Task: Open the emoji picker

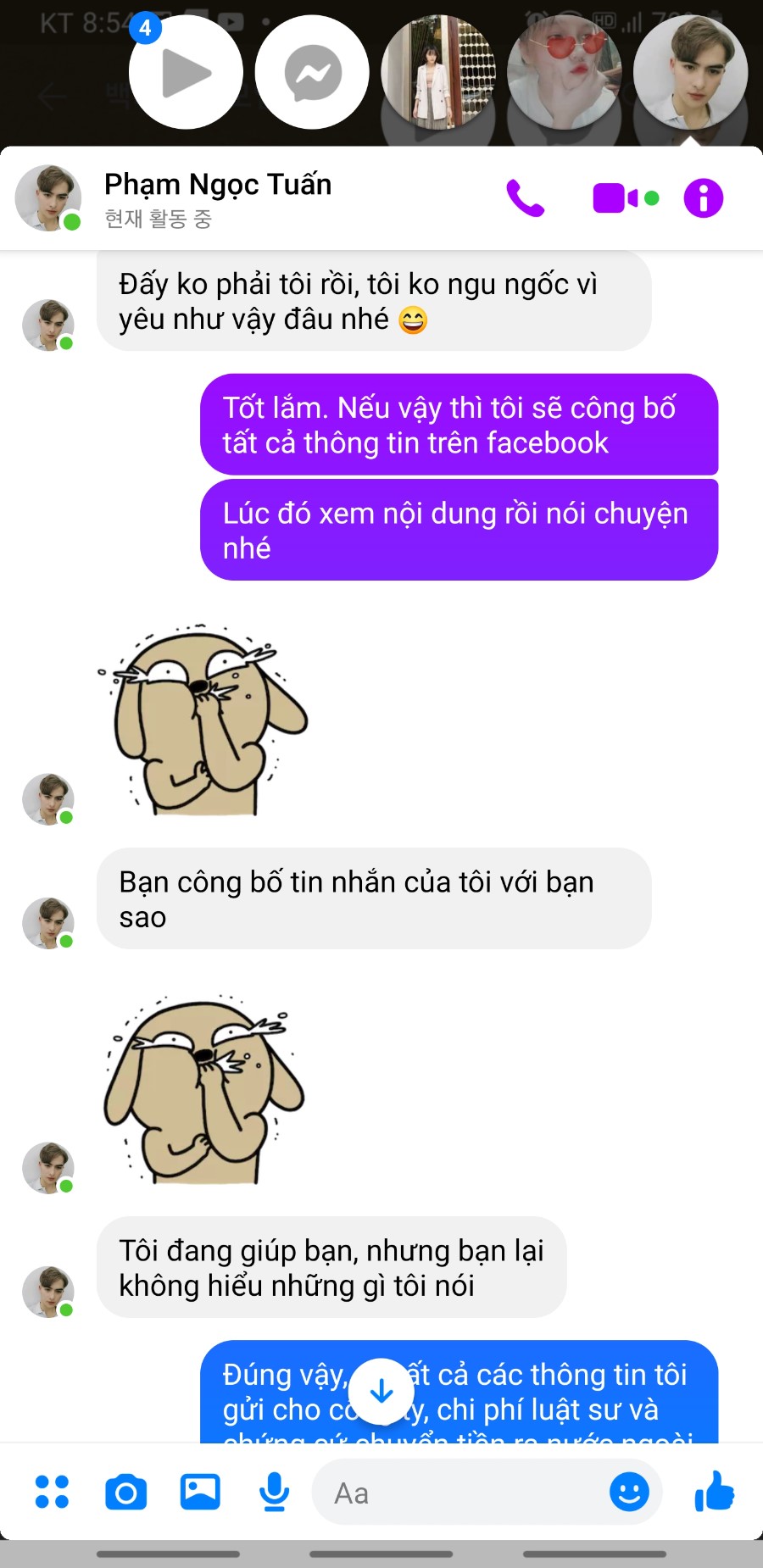Action: (x=629, y=1492)
